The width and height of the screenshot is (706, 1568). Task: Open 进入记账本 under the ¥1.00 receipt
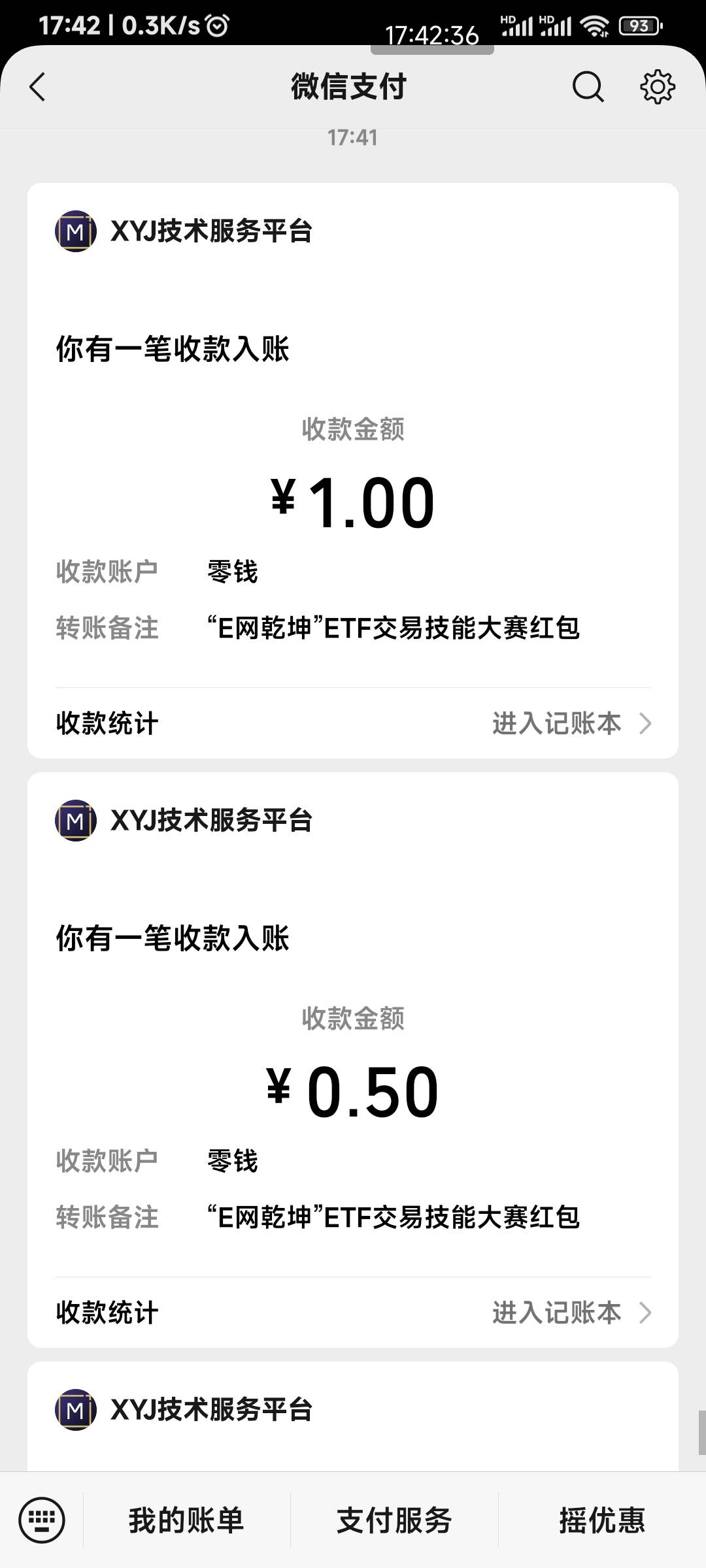click(571, 723)
